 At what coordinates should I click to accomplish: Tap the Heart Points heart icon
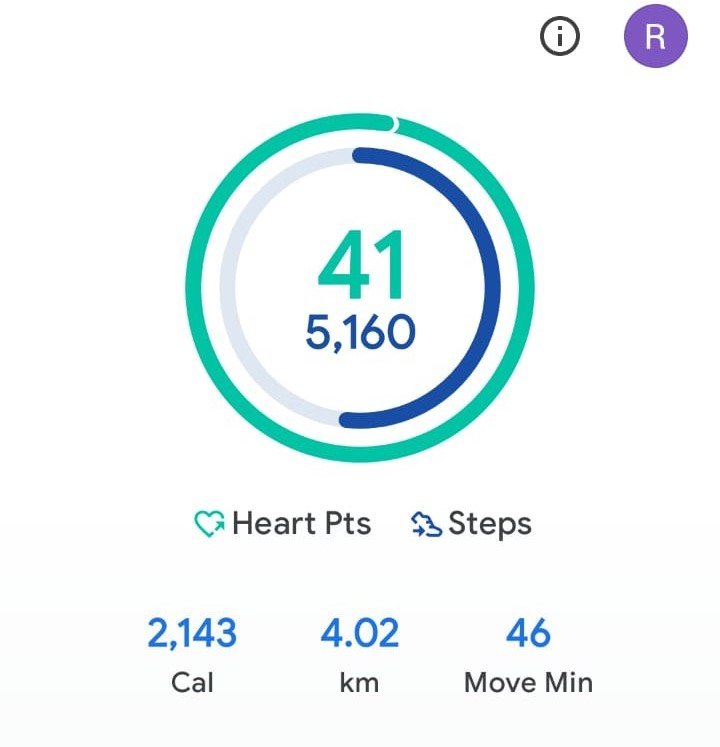click(210, 522)
